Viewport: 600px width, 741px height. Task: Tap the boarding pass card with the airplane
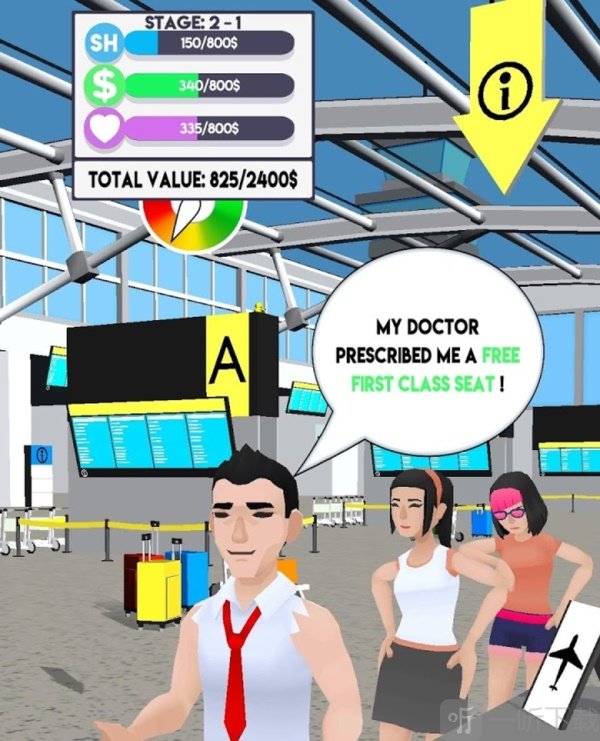click(x=565, y=656)
